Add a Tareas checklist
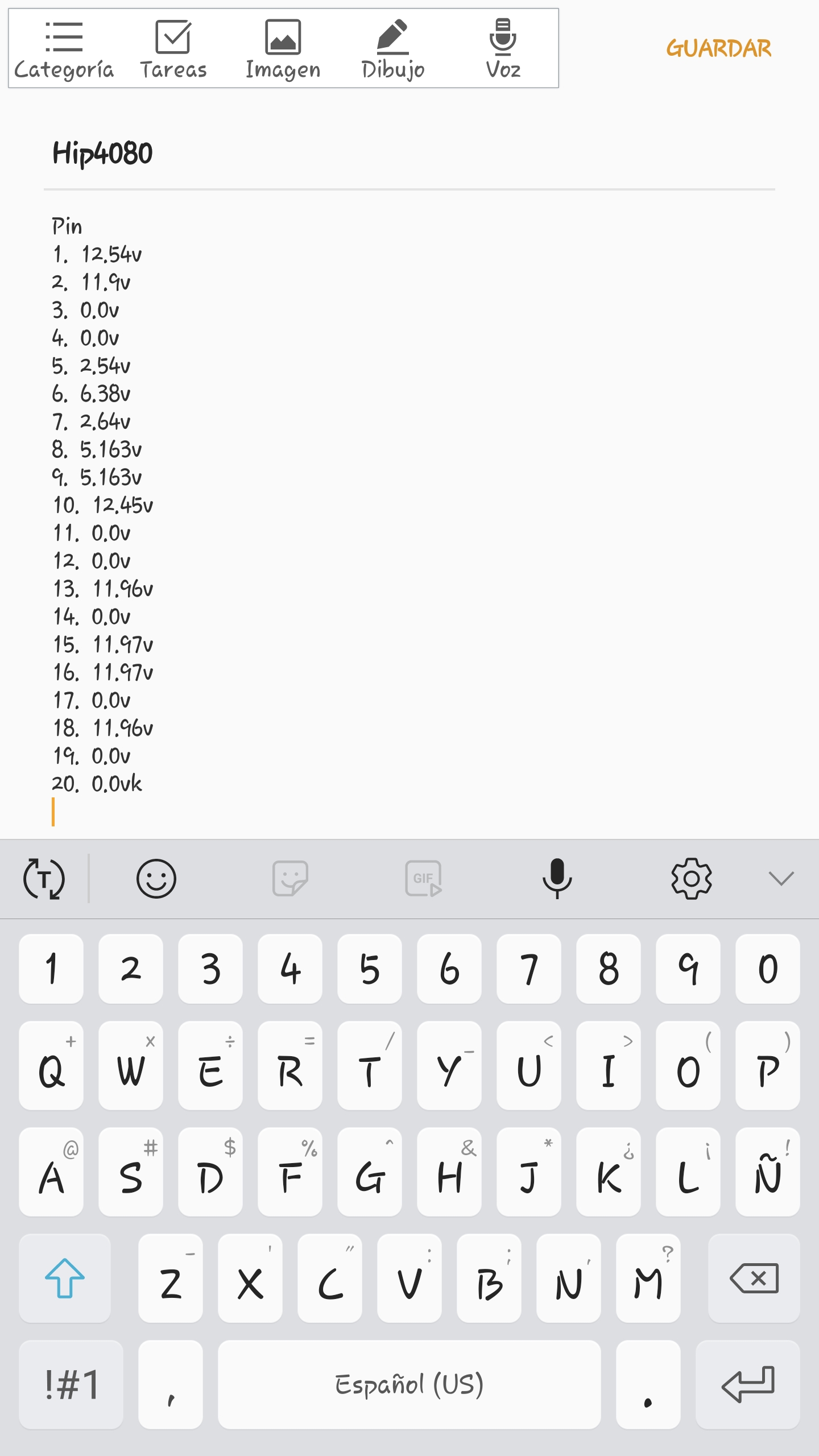 pyautogui.click(x=173, y=49)
